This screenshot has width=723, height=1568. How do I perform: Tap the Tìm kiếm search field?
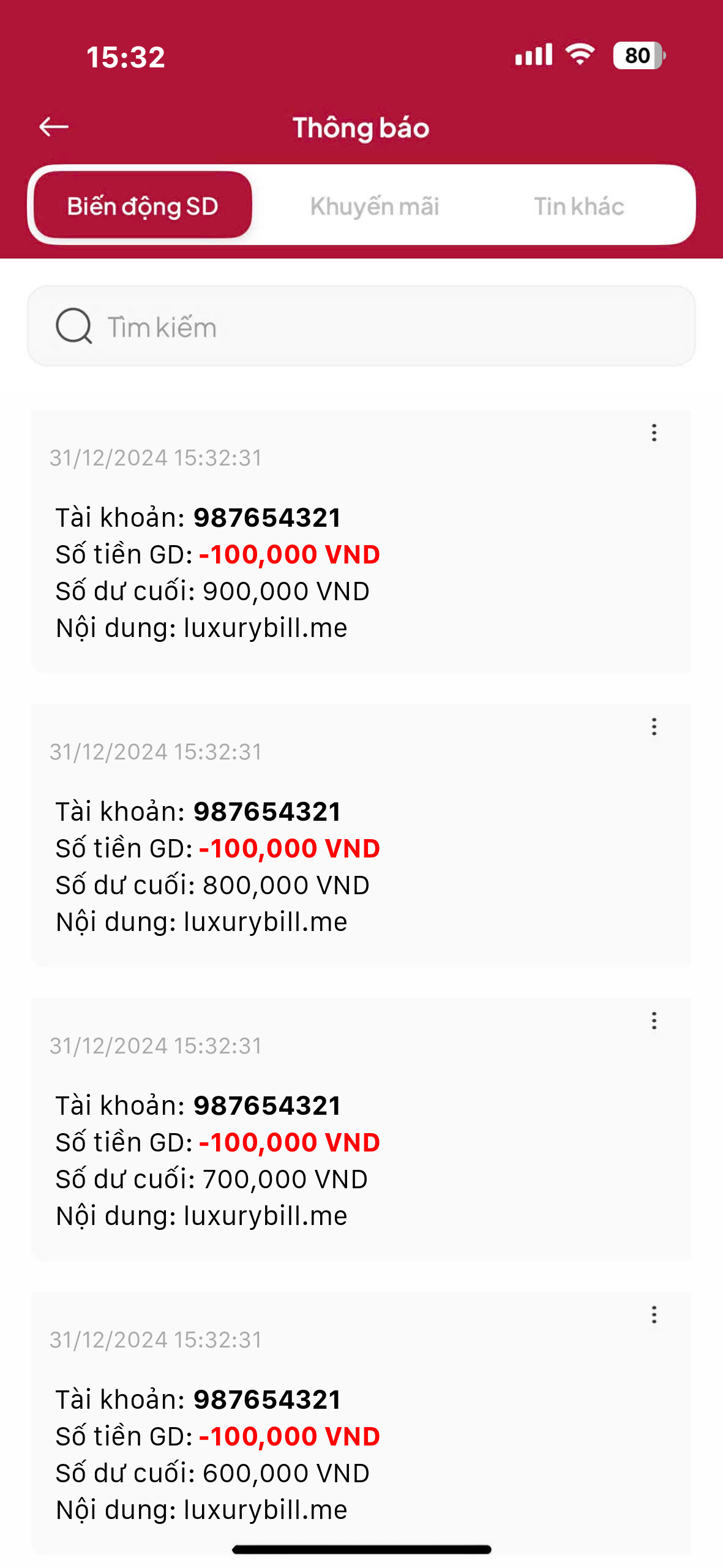(361, 326)
